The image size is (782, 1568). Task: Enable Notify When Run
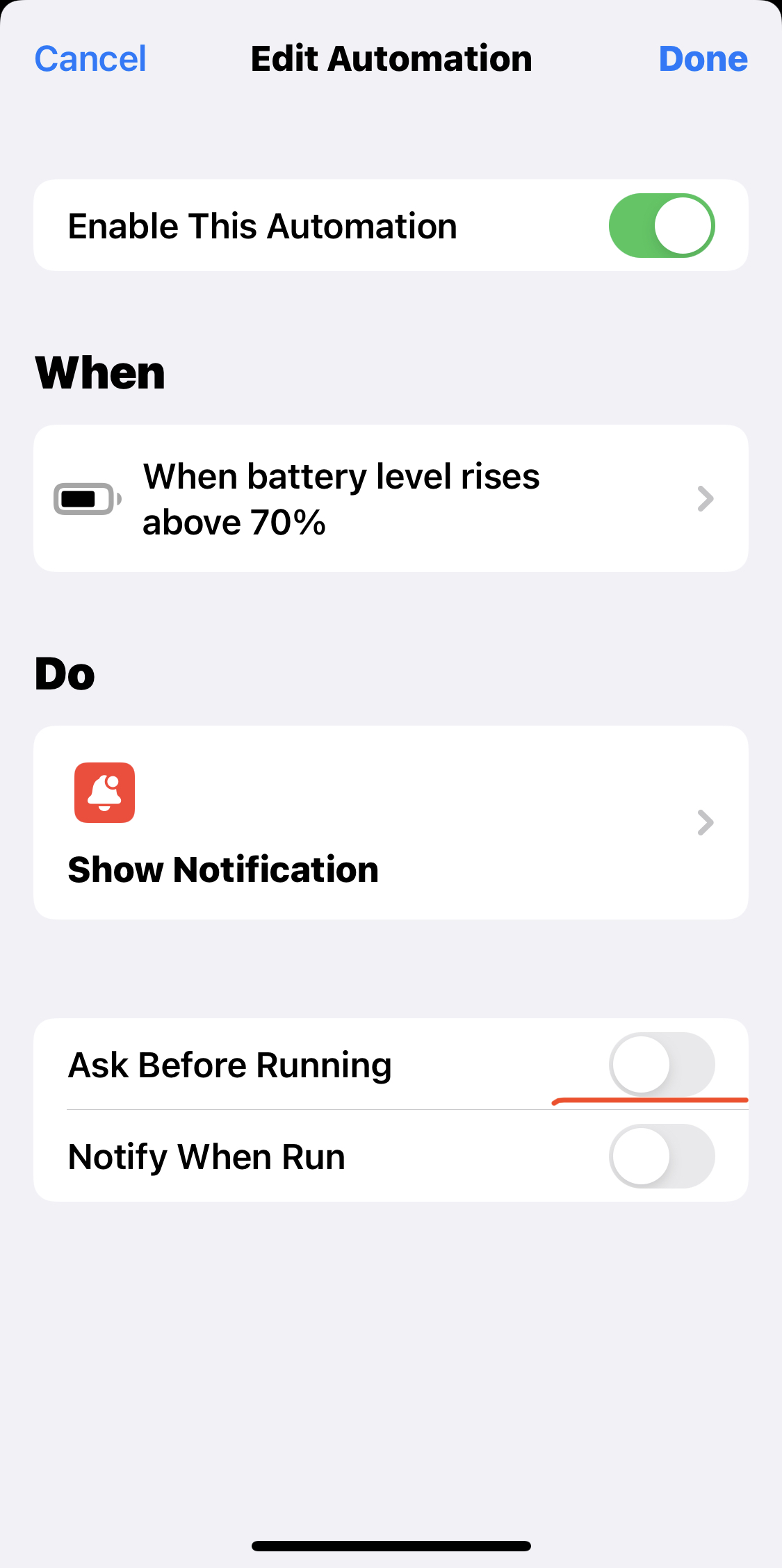tap(662, 1156)
